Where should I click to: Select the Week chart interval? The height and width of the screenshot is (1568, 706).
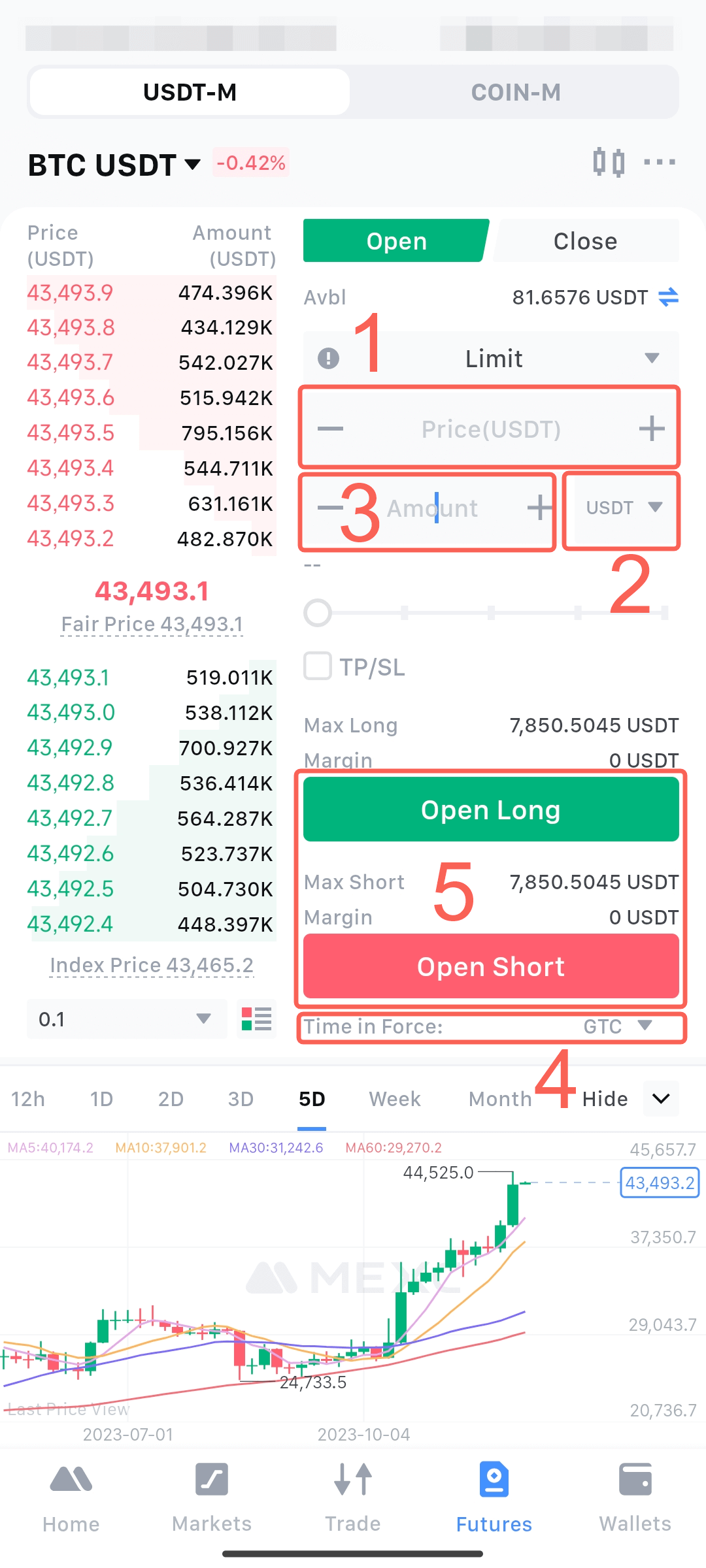point(395,1099)
